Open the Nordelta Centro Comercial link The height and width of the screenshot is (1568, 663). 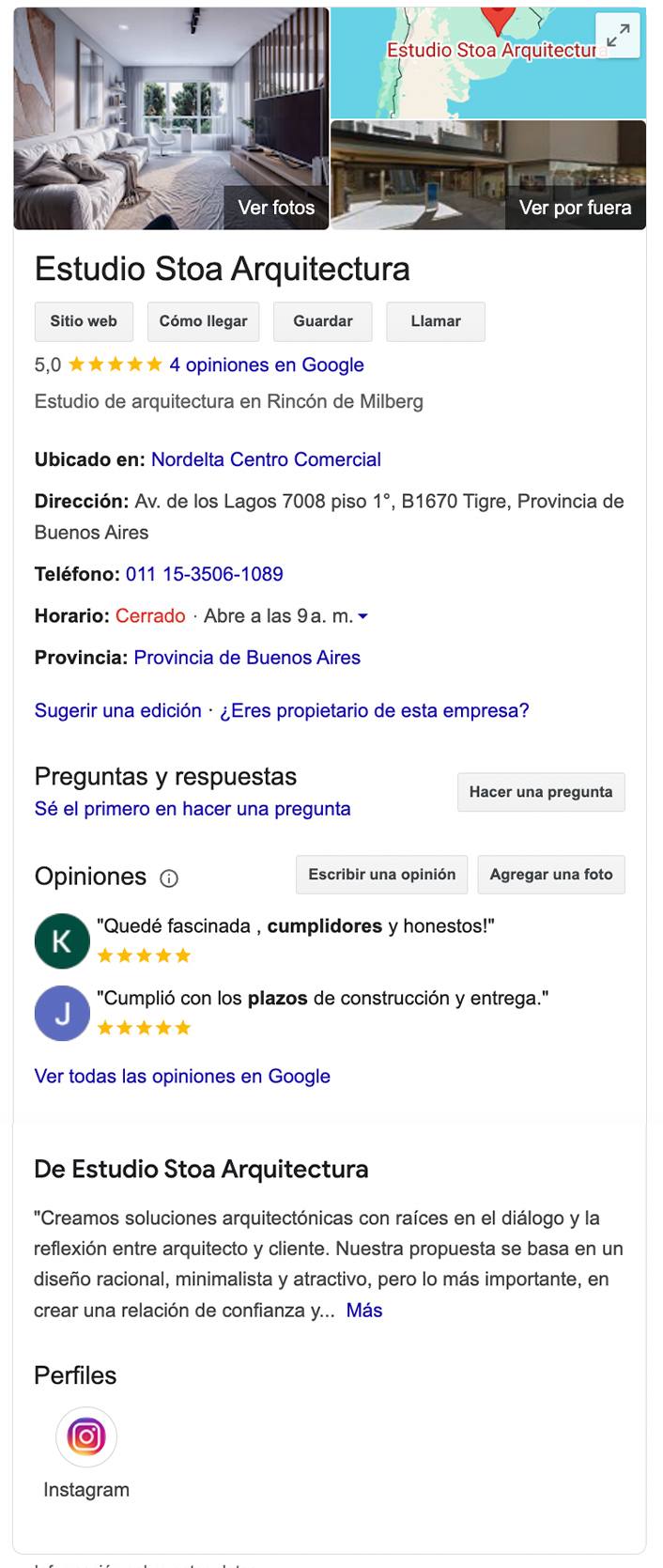pyautogui.click(x=266, y=459)
